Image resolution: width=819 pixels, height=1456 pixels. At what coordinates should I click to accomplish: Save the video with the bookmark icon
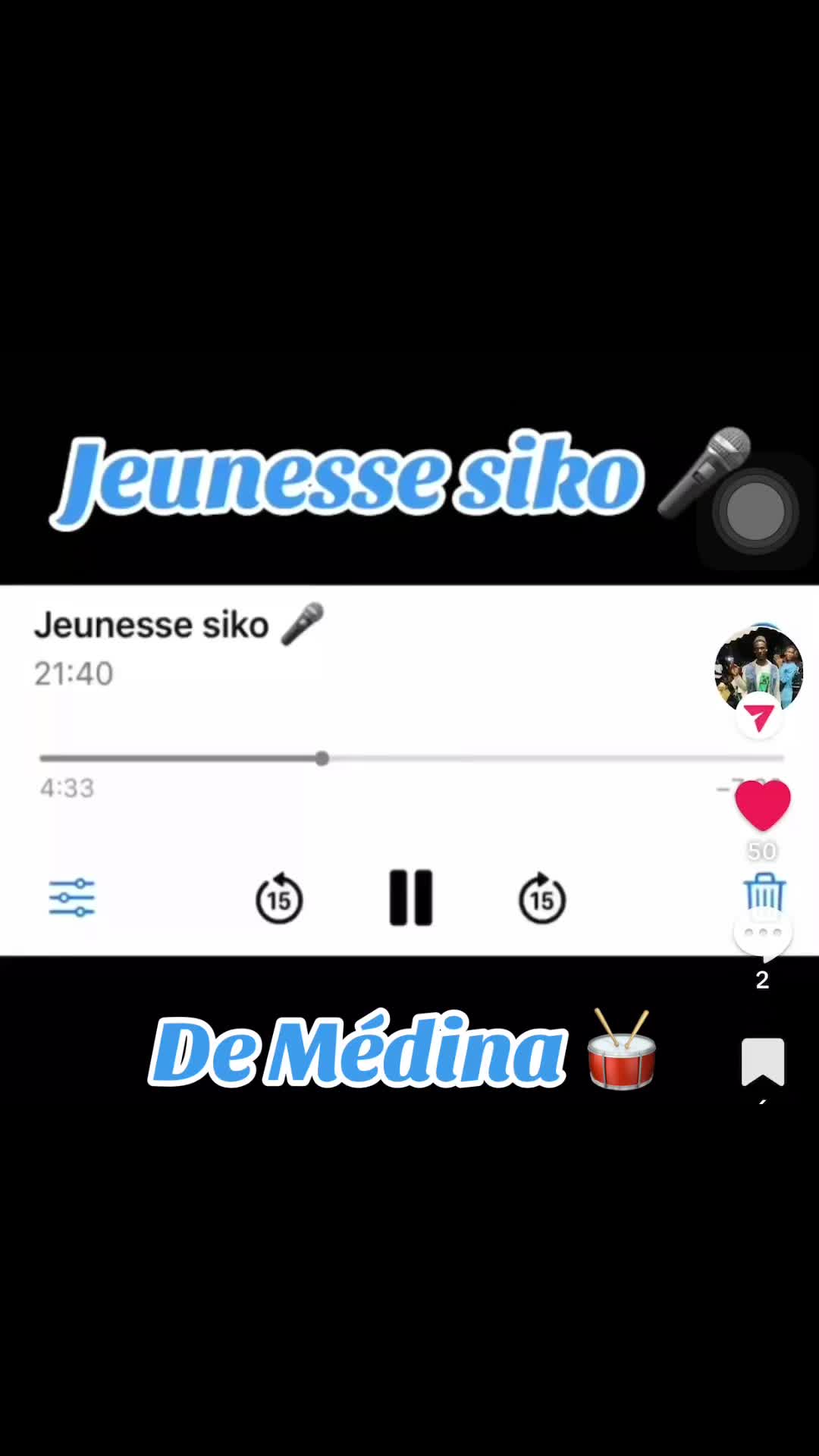[x=763, y=1062]
